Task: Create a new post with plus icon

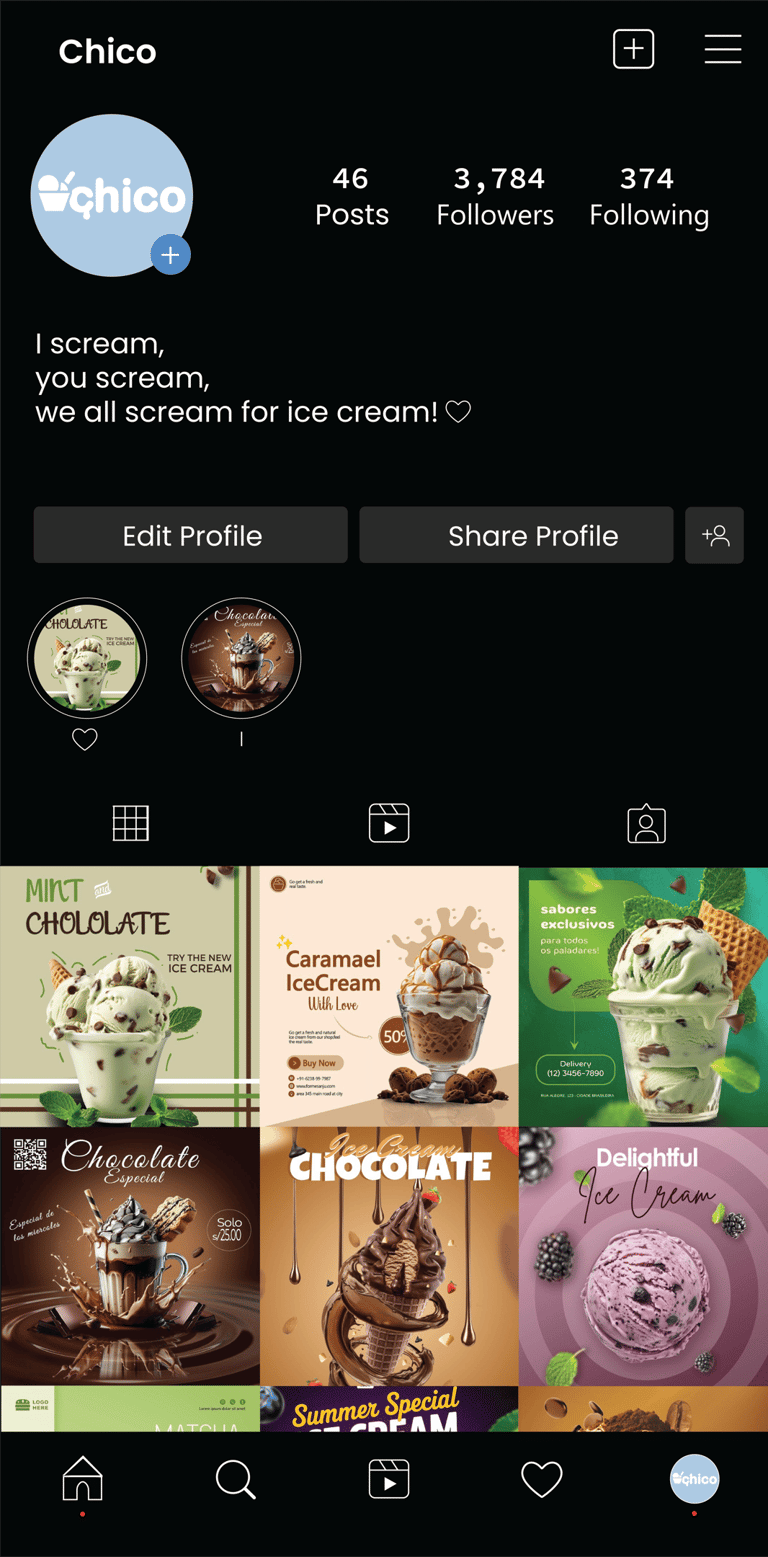Action: pyautogui.click(x=633, y=49)
